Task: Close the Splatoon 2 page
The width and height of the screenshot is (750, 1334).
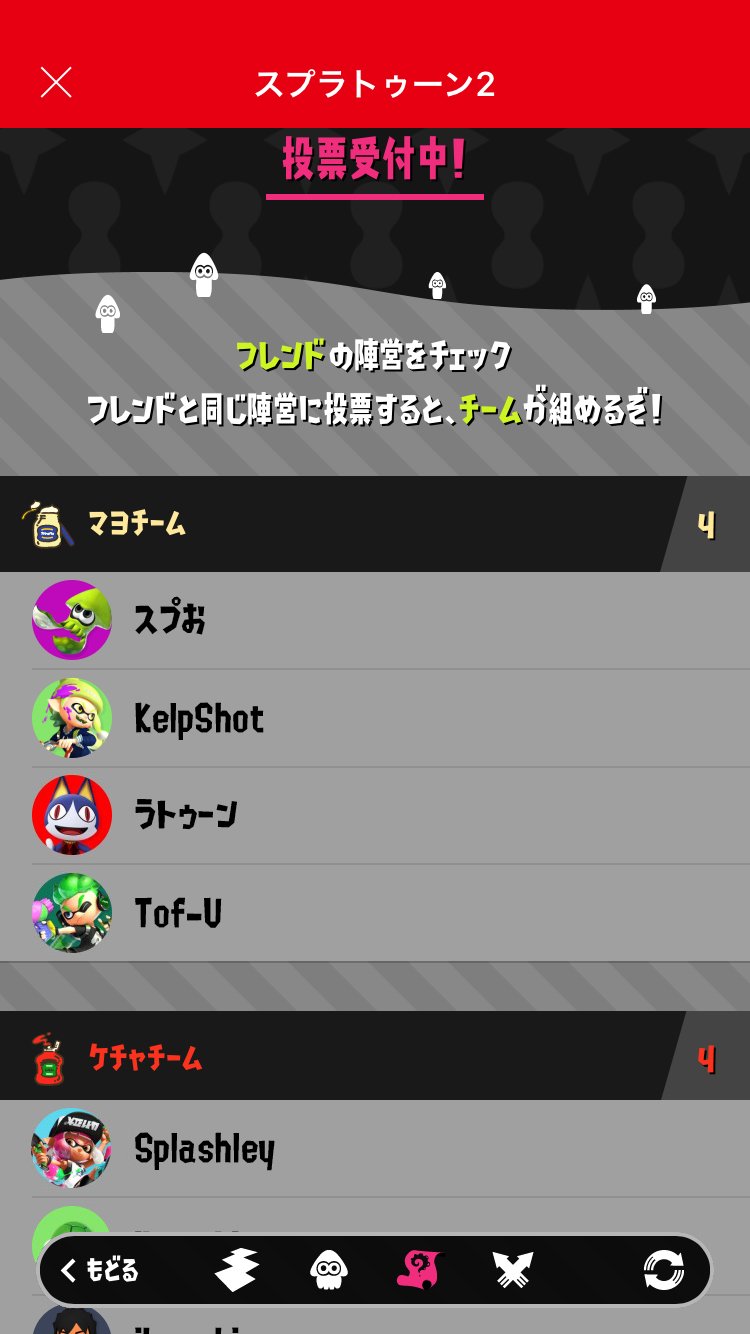Action: 56,83
